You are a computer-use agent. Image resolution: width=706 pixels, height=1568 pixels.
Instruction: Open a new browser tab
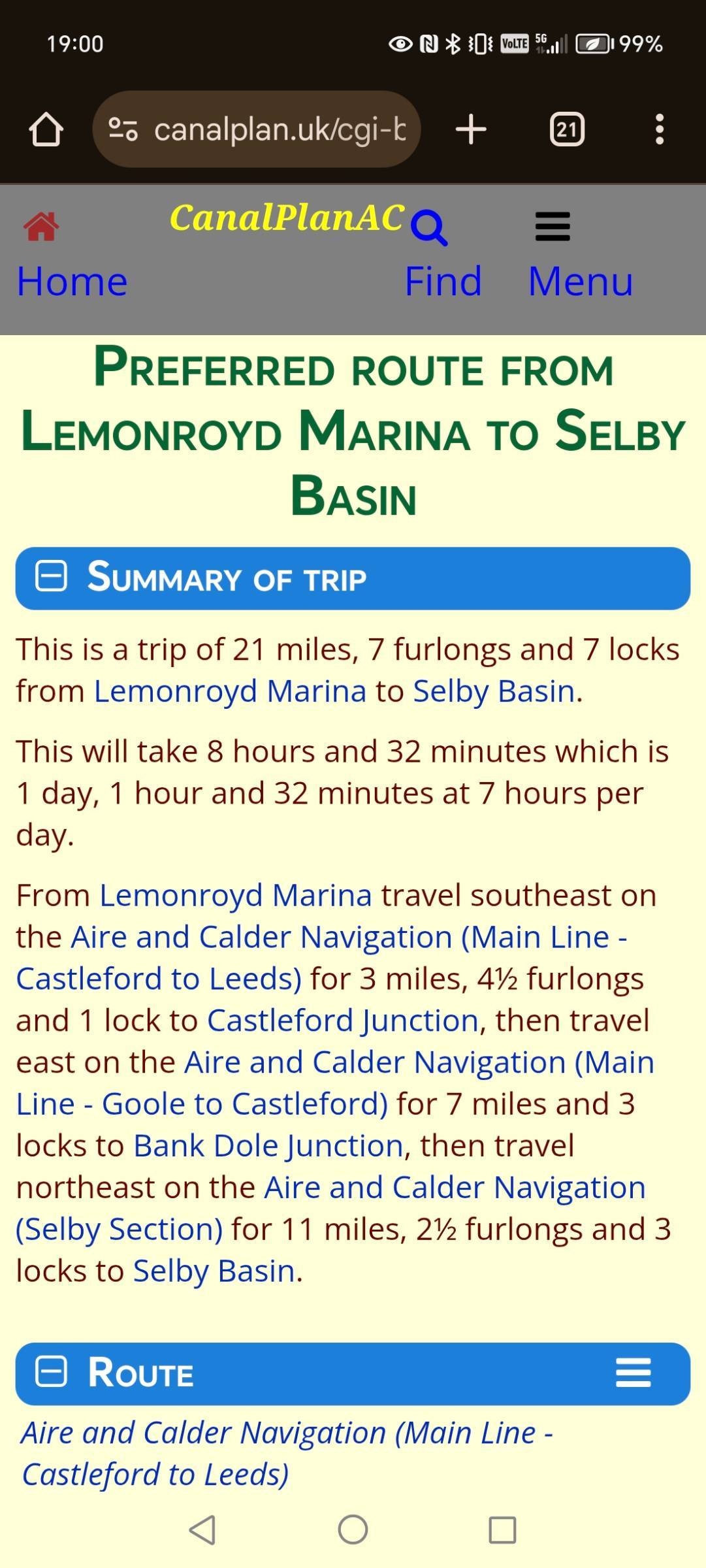pyautogui.click(x=471, y=129)
